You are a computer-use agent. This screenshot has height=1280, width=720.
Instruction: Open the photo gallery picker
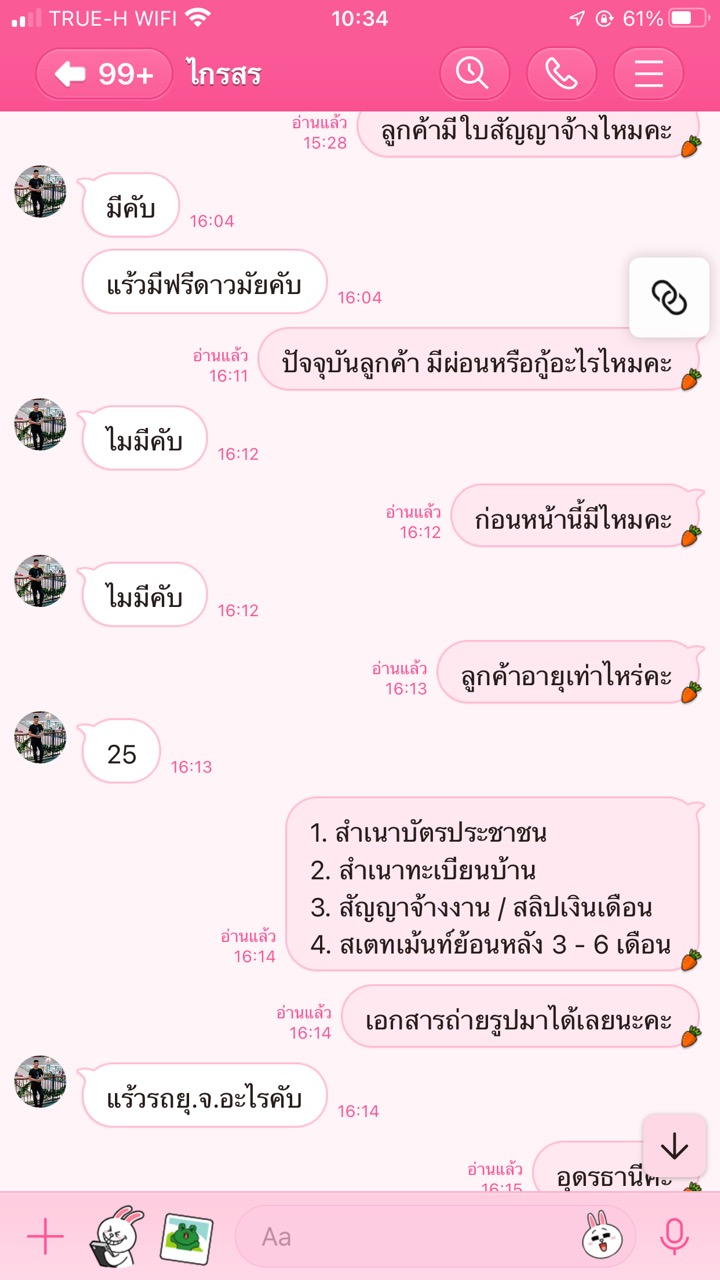(x=186, y=1237)
